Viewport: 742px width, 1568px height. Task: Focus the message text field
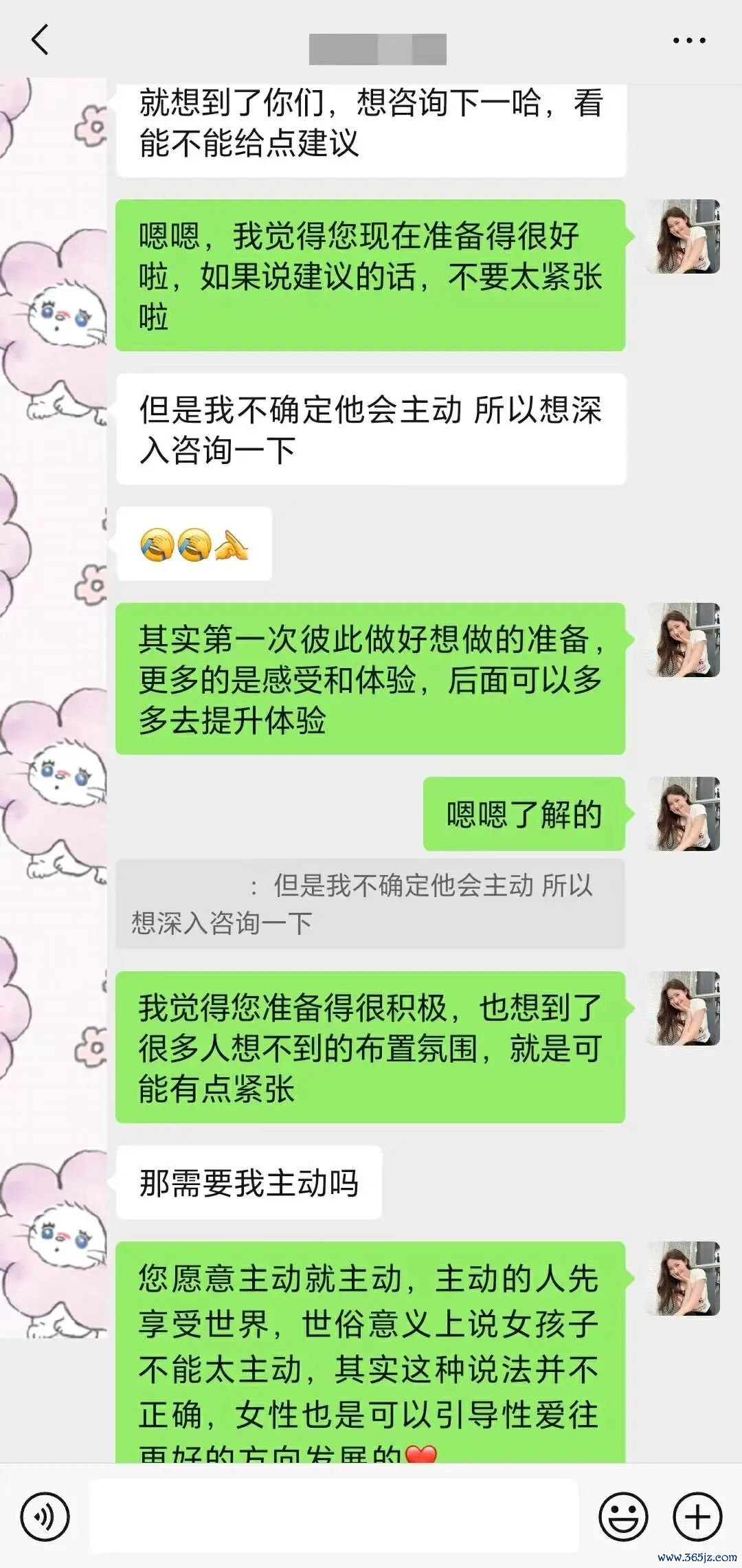333,1516
